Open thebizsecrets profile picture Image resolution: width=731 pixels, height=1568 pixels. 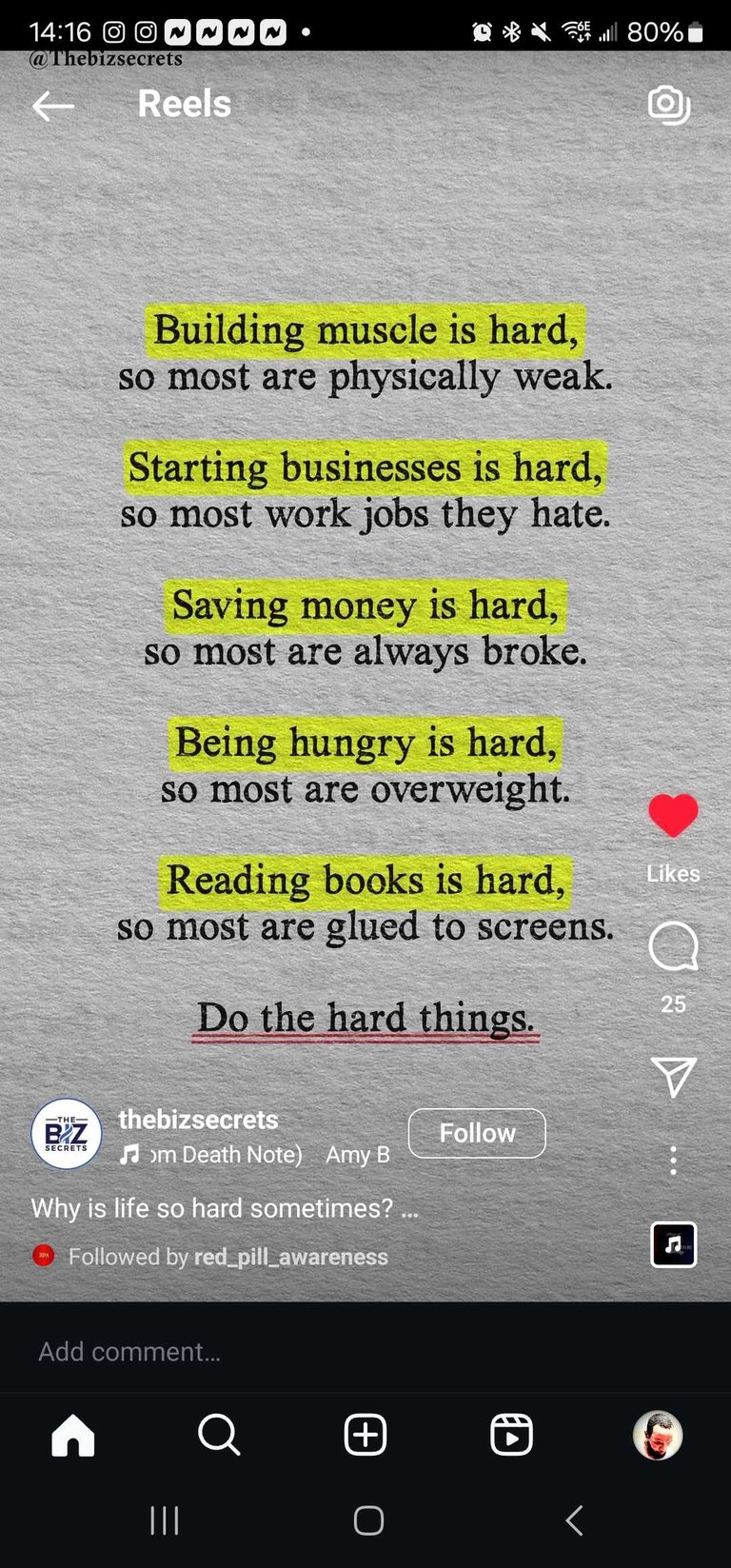[67, 1133]
